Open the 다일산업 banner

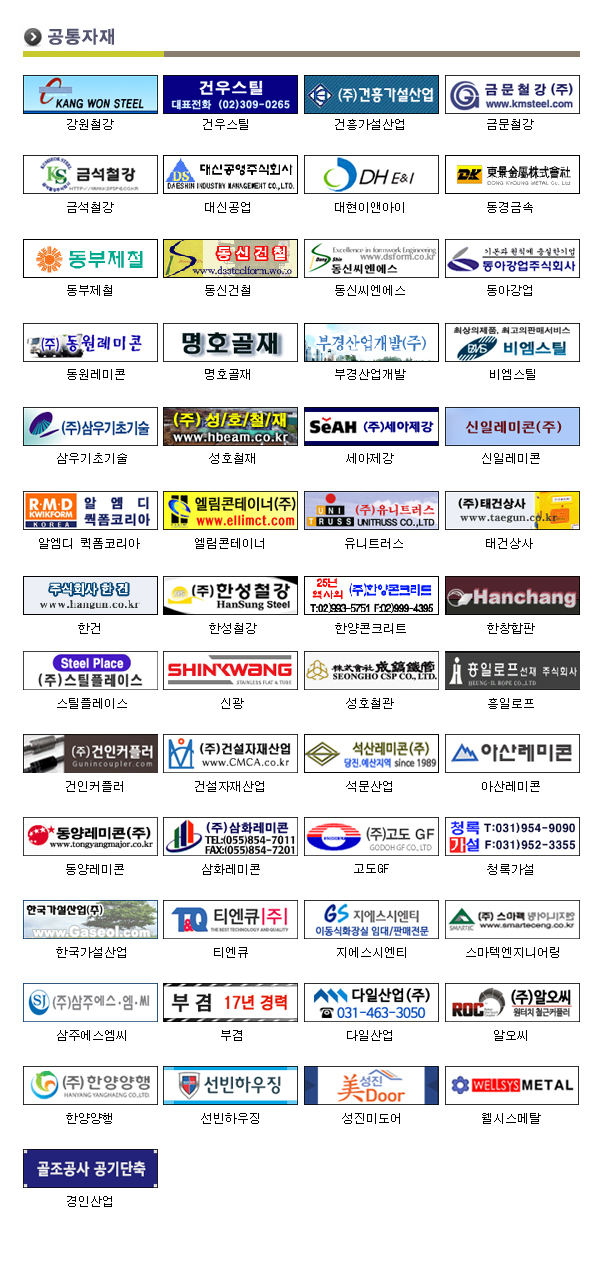click(x=371, y=1002)
